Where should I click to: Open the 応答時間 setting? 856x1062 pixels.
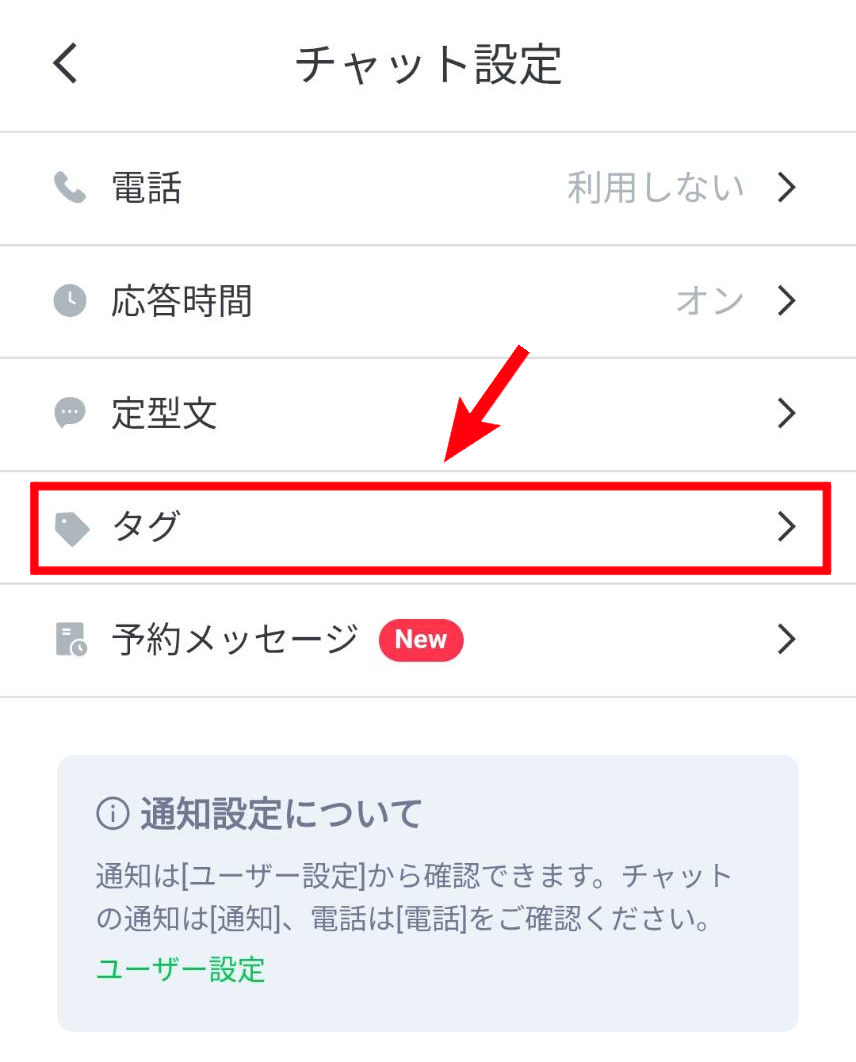coord(428,301)
